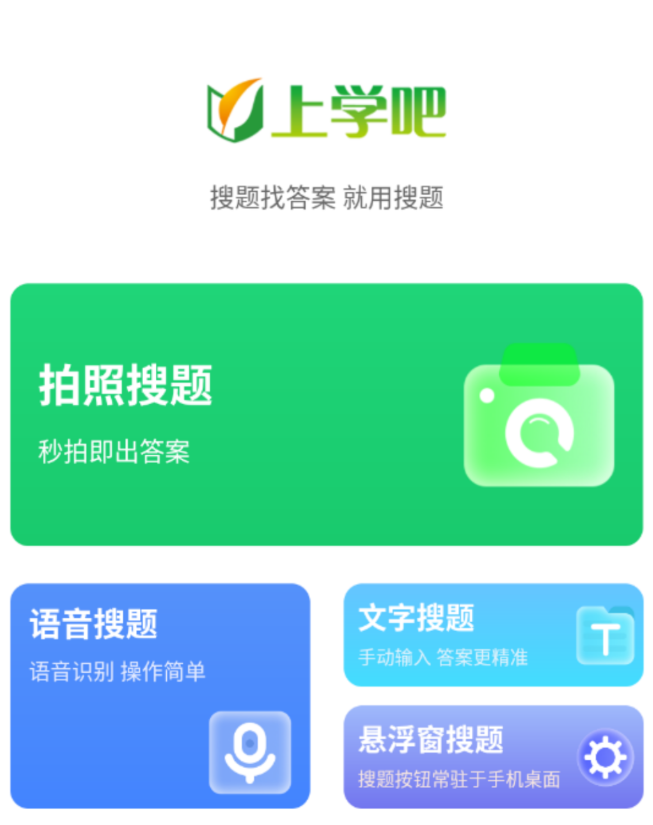Viewport: 653px width, 825px height.
Task: Open 文字搜题 text search
Action: [x=493, y=635]
